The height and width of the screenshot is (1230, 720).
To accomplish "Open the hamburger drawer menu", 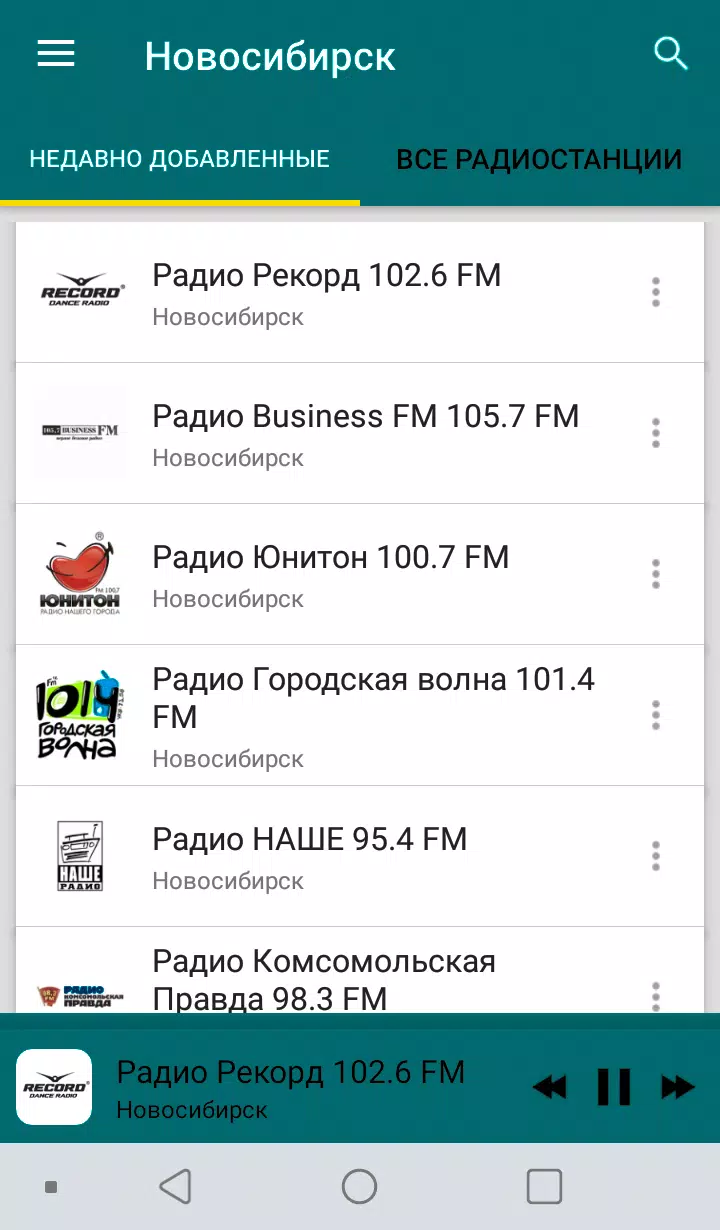I will (56, 54).
